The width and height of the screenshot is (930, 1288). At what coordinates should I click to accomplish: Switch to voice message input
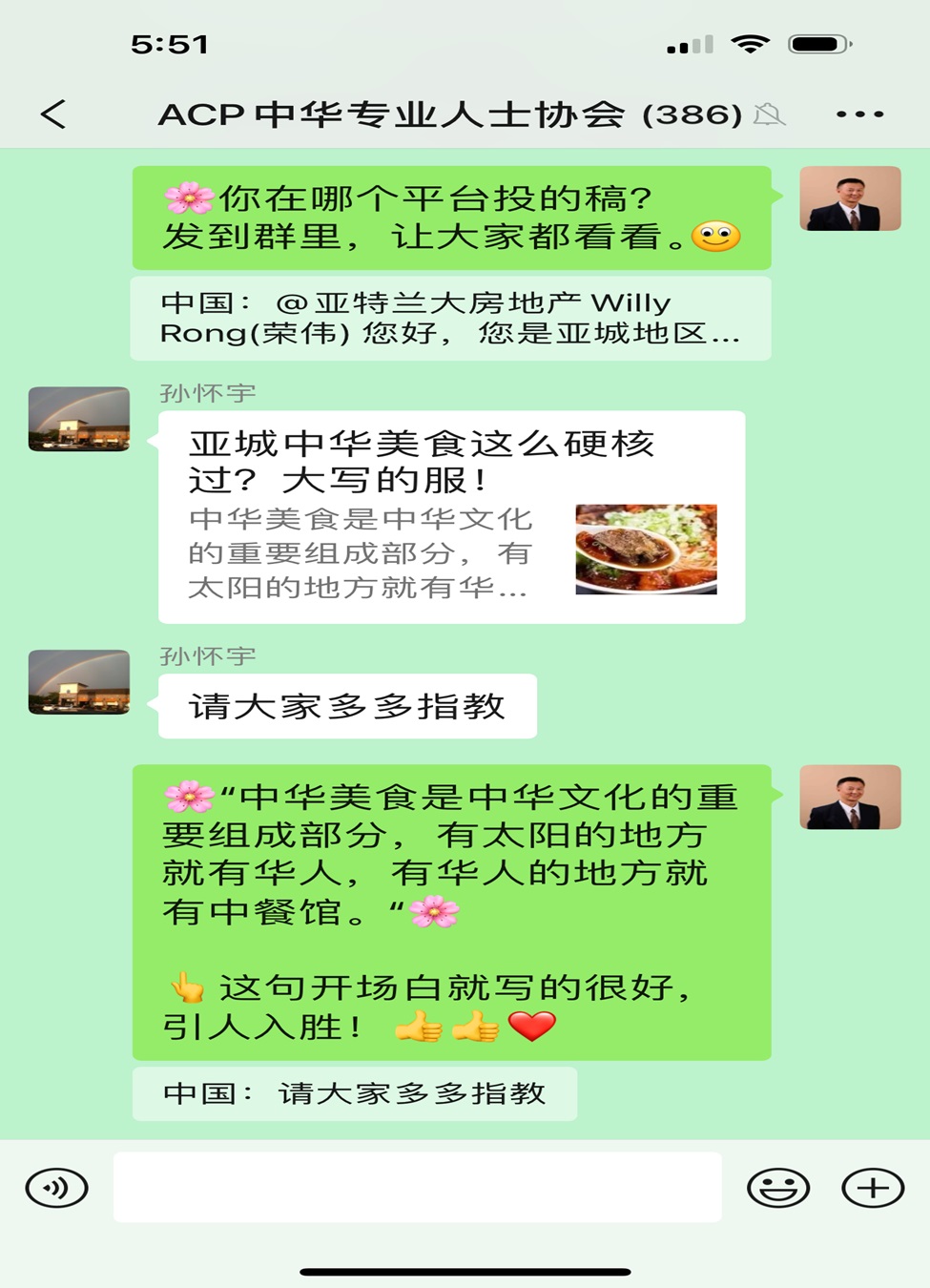tap(56, 1188)
